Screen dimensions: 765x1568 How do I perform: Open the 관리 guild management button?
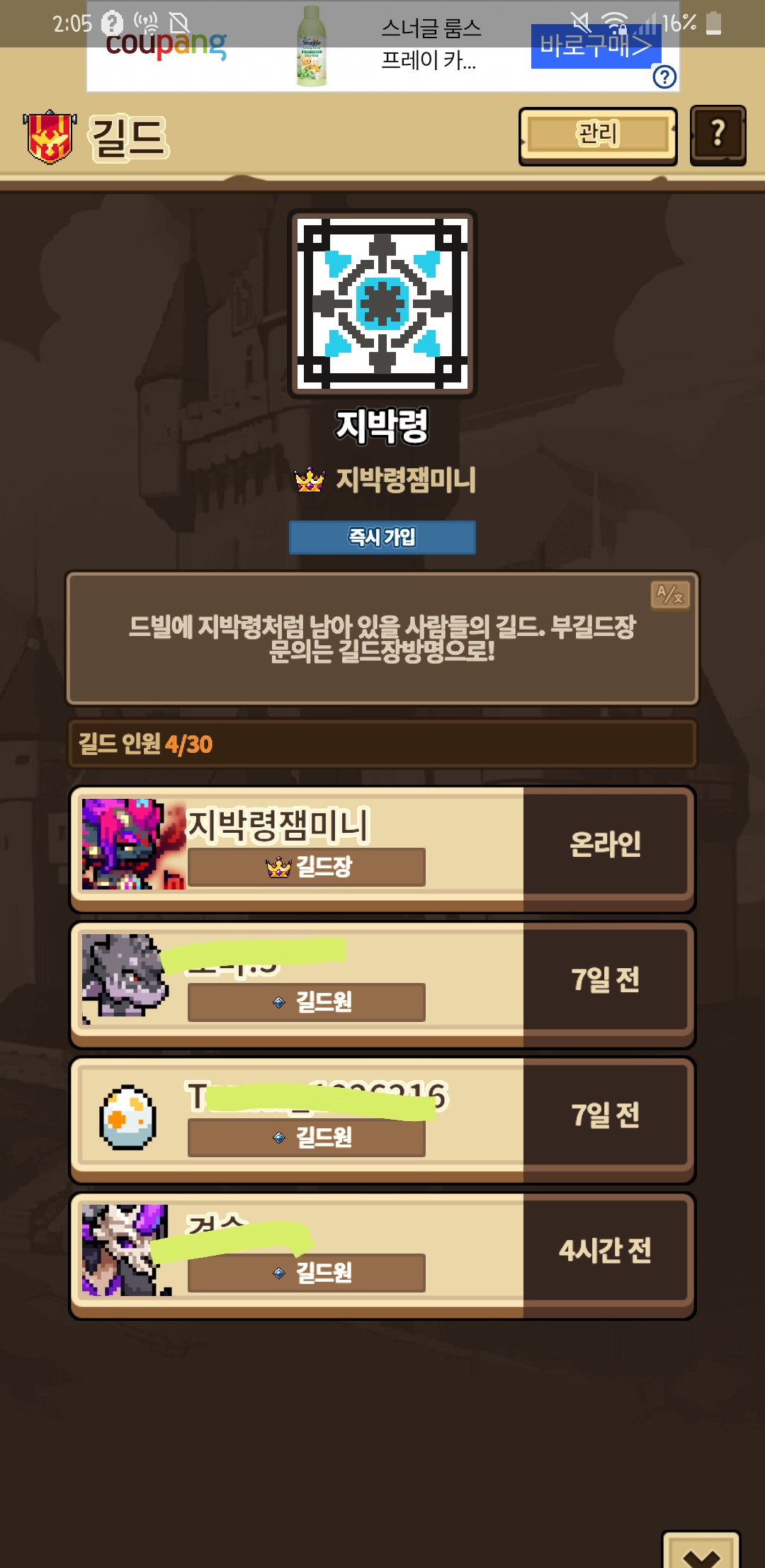[x=597, y=135]
